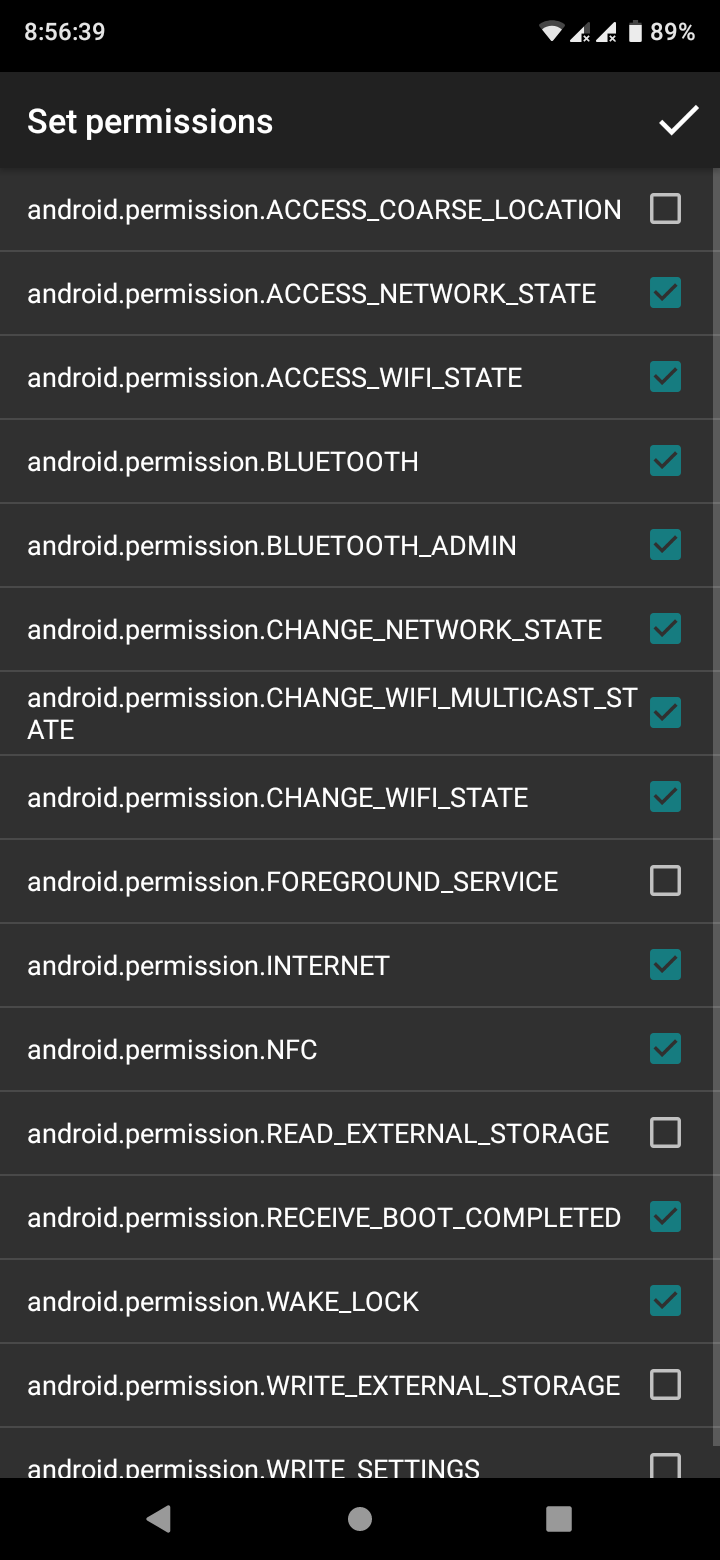Check the ACCESS_COARSE_LOCATION permission box
The image size is (720, 1560).
click(665, 209)
